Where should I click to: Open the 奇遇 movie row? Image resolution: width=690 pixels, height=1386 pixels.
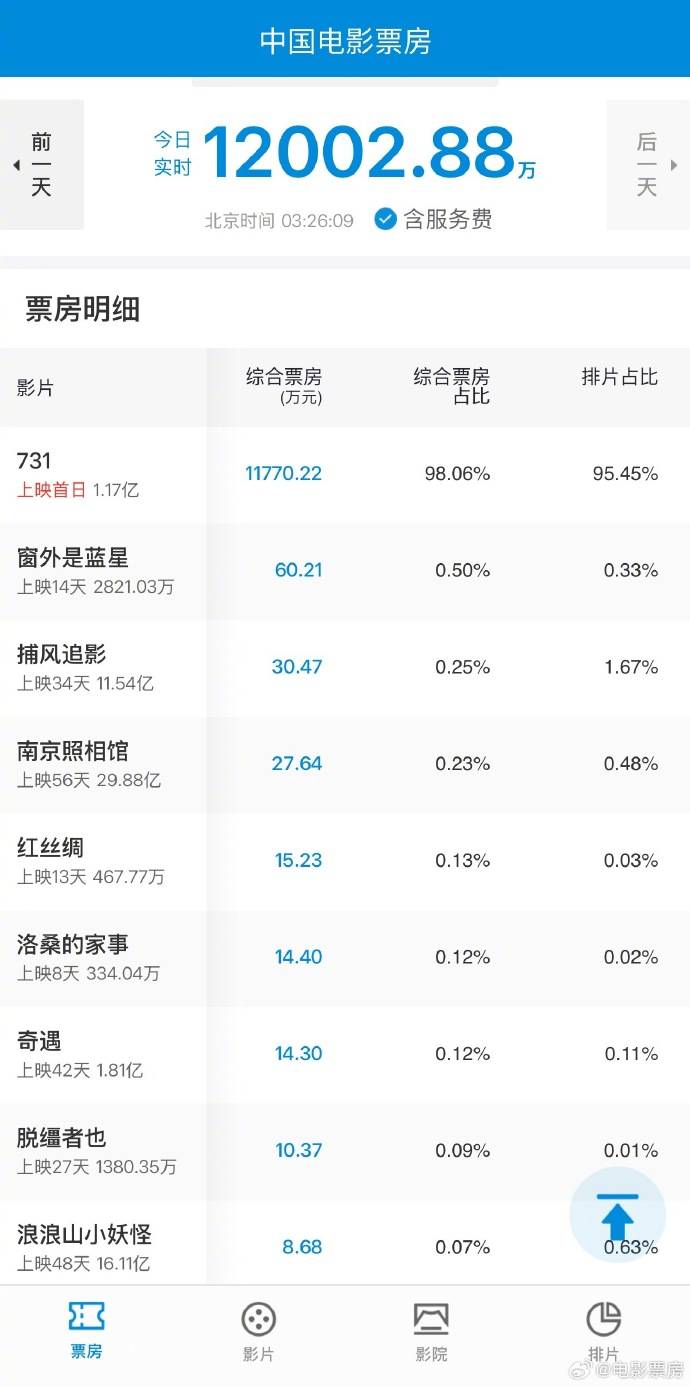tap(345, 1054)
